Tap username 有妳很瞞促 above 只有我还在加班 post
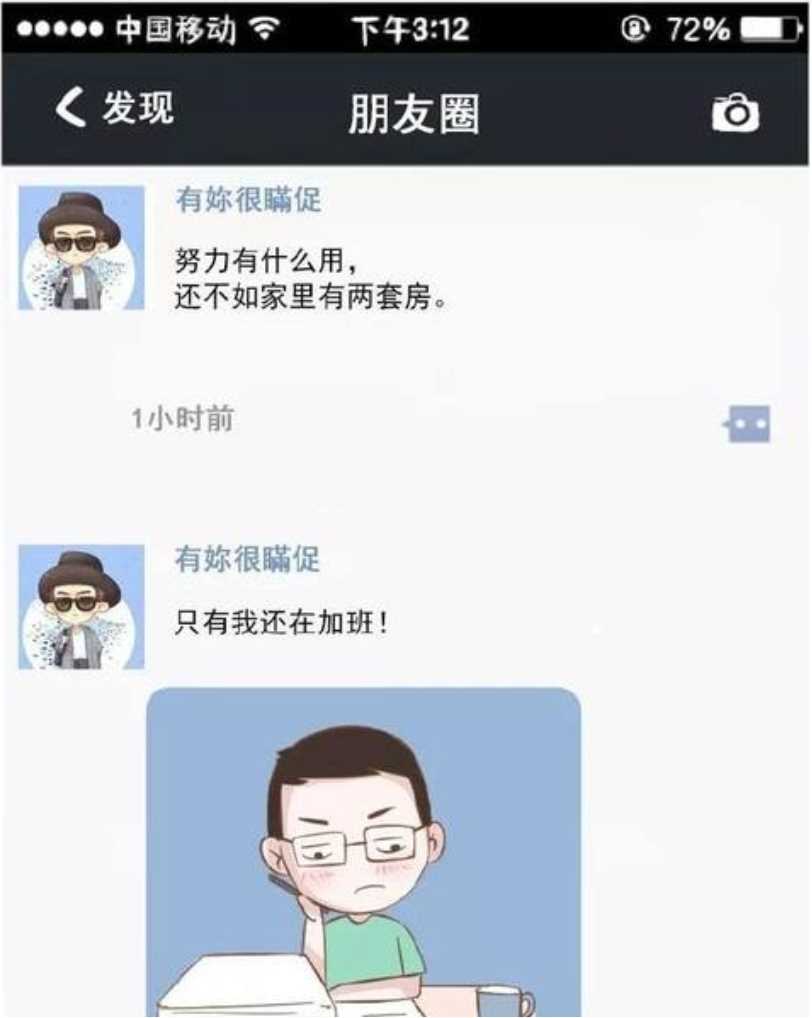812x1018 pixels. pos(248,558)
